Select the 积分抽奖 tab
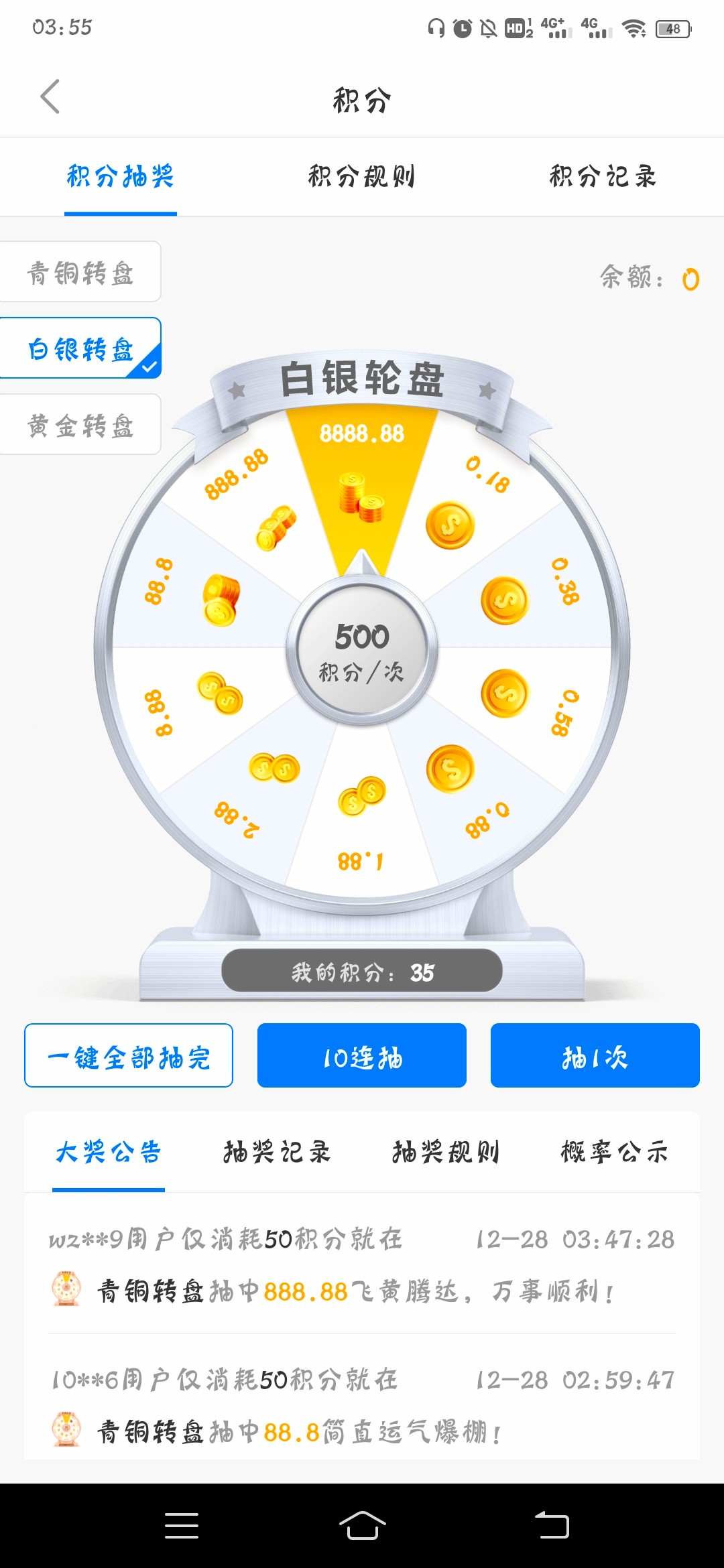Viewport: 724px width, 1568px height. pyautogui.click(x=121, y=177)
